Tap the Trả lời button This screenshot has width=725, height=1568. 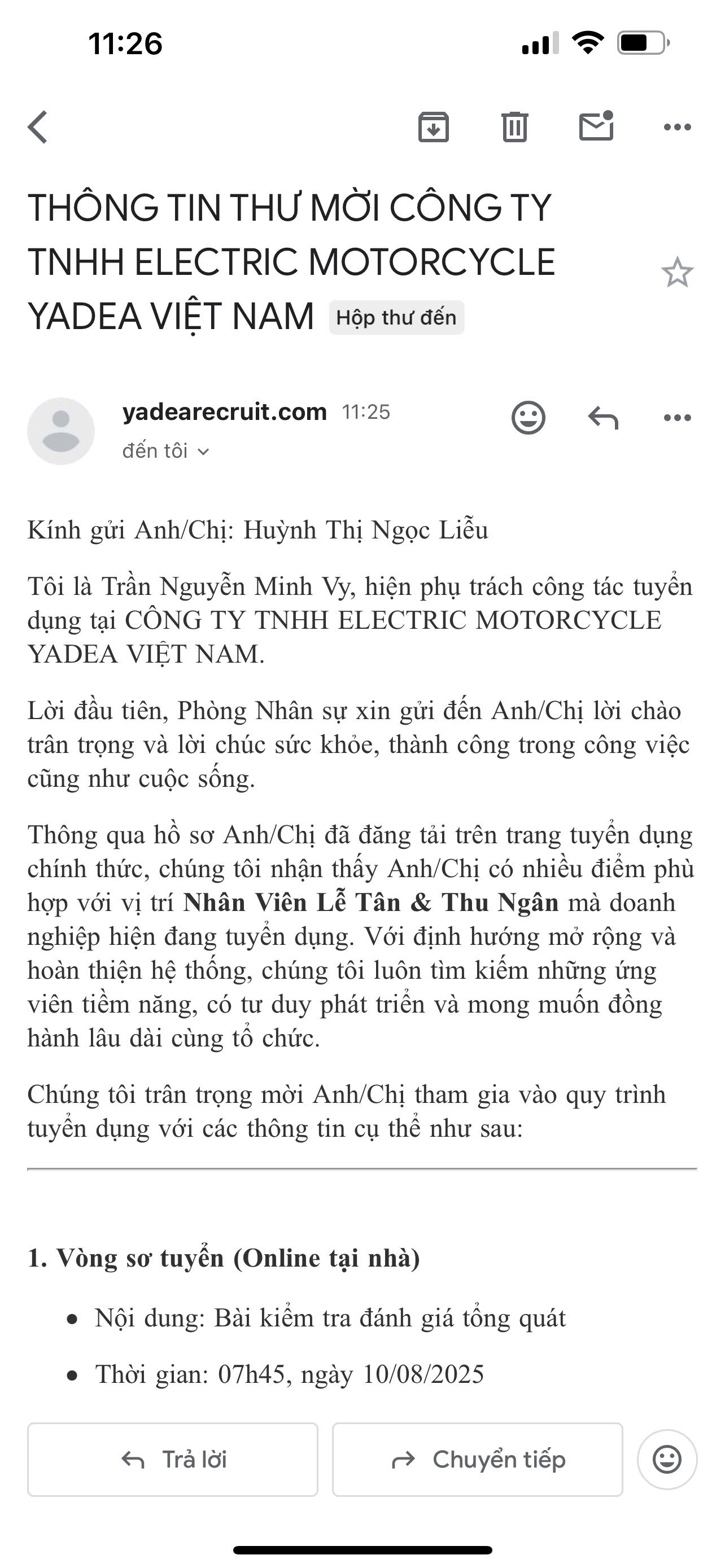(x=173, y=1459)
